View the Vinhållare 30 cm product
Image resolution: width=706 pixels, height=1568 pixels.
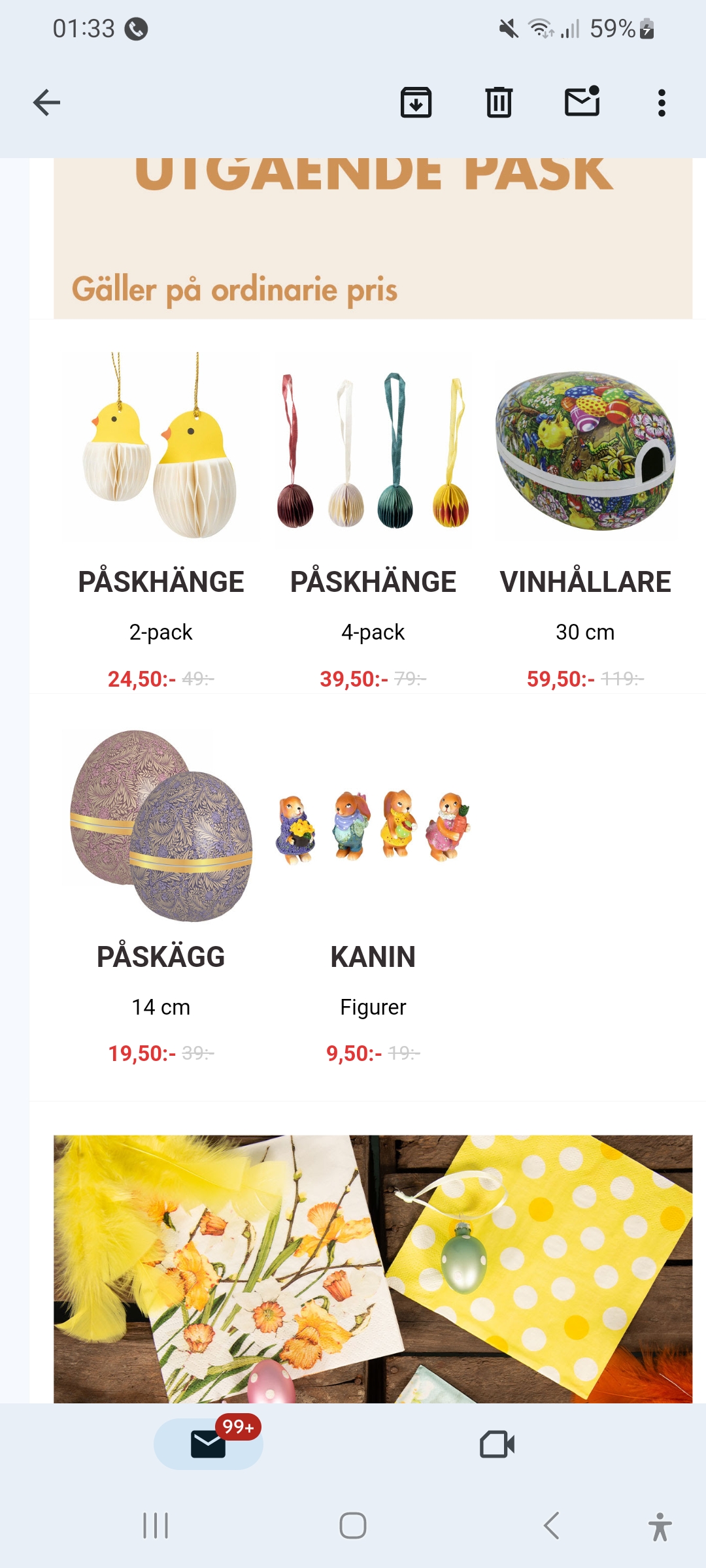click(585, 451)
